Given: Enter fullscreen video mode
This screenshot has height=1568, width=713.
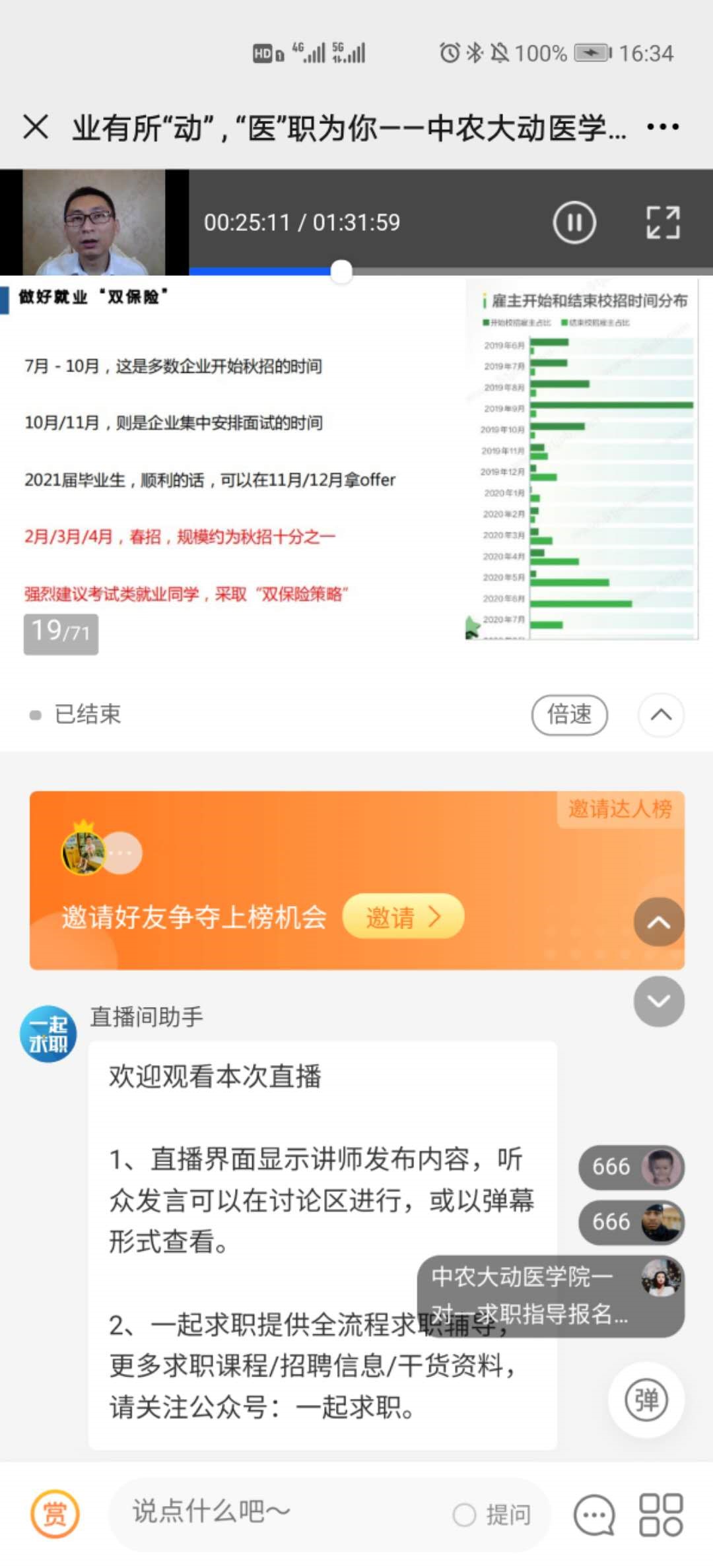Looking at the screenshot, I should (663, 222).
